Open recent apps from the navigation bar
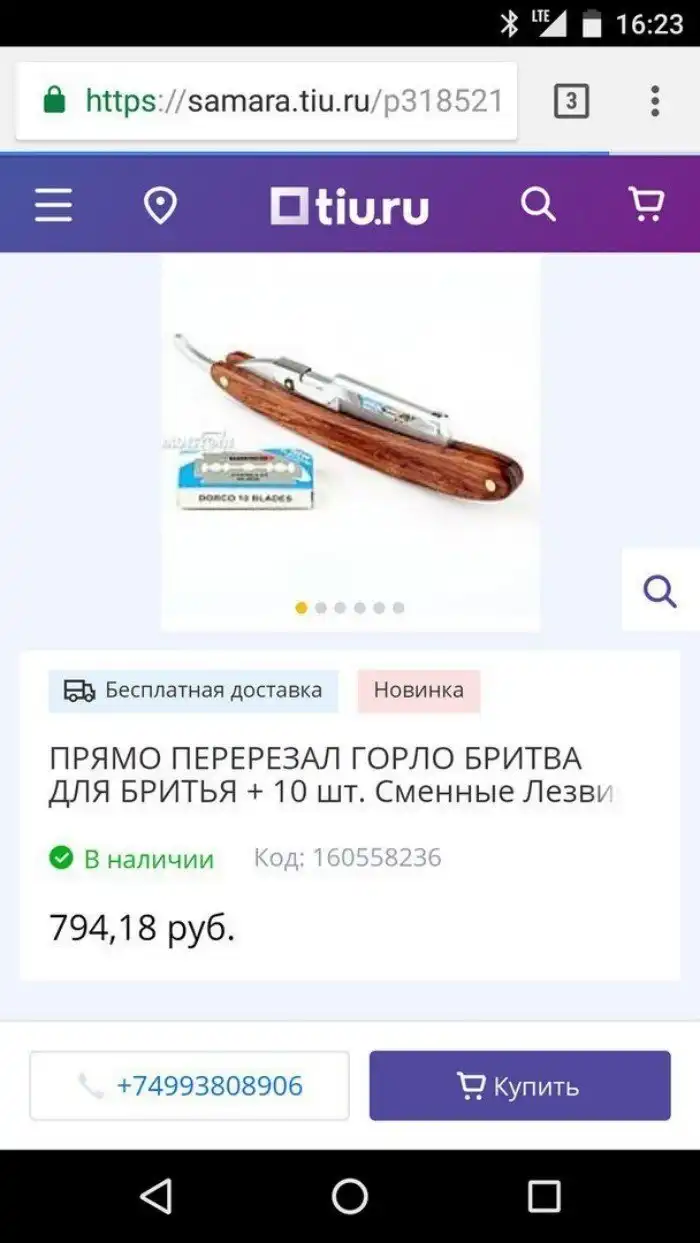 (544, 1196)
